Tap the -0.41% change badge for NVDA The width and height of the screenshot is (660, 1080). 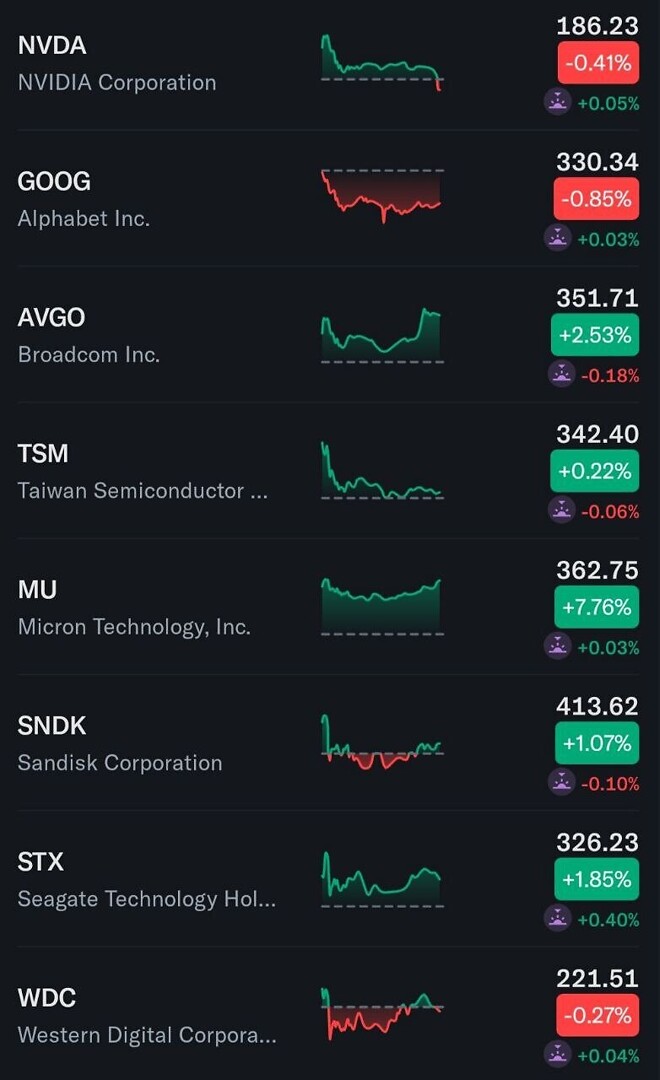(x=598, y=63)
